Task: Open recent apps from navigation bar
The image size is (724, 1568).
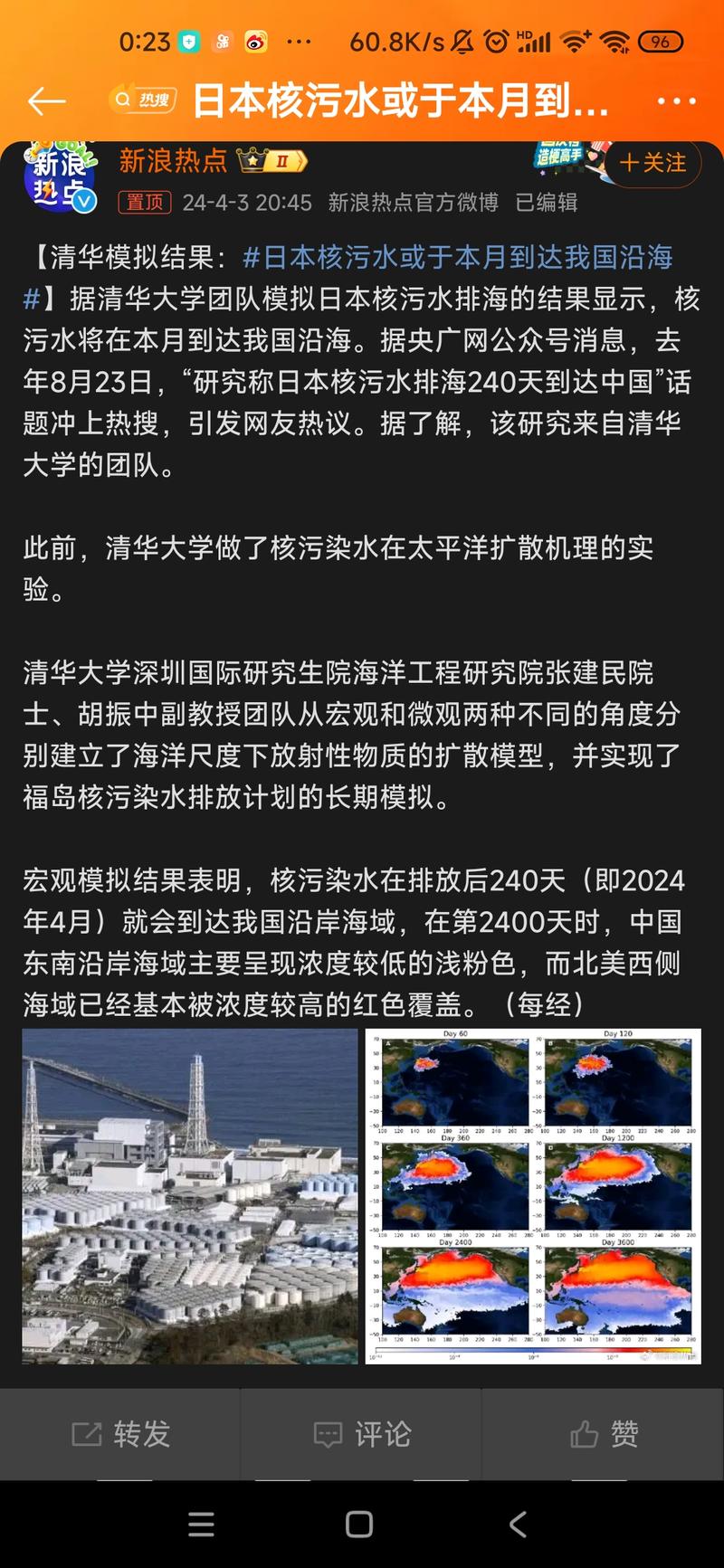Action: pos(201,1525)
